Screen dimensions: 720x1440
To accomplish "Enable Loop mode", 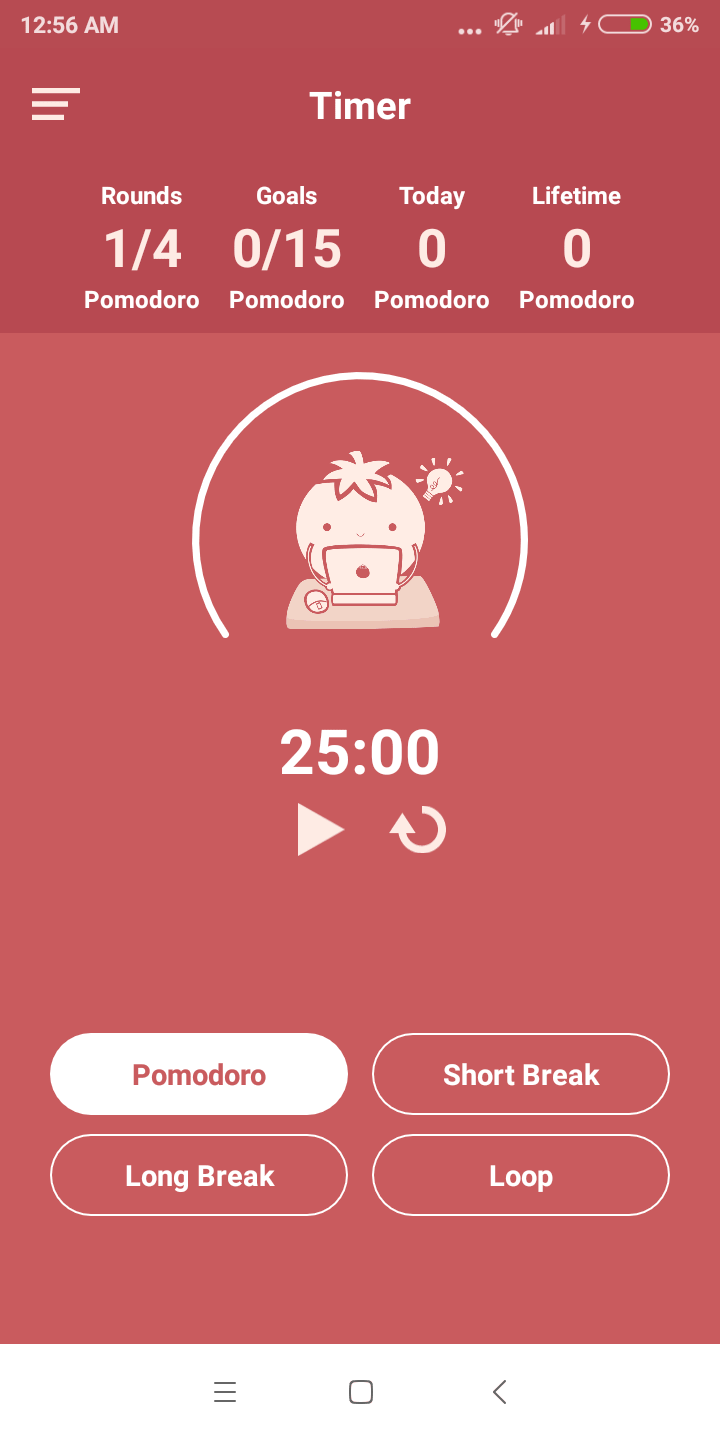I will (521, 1175).
